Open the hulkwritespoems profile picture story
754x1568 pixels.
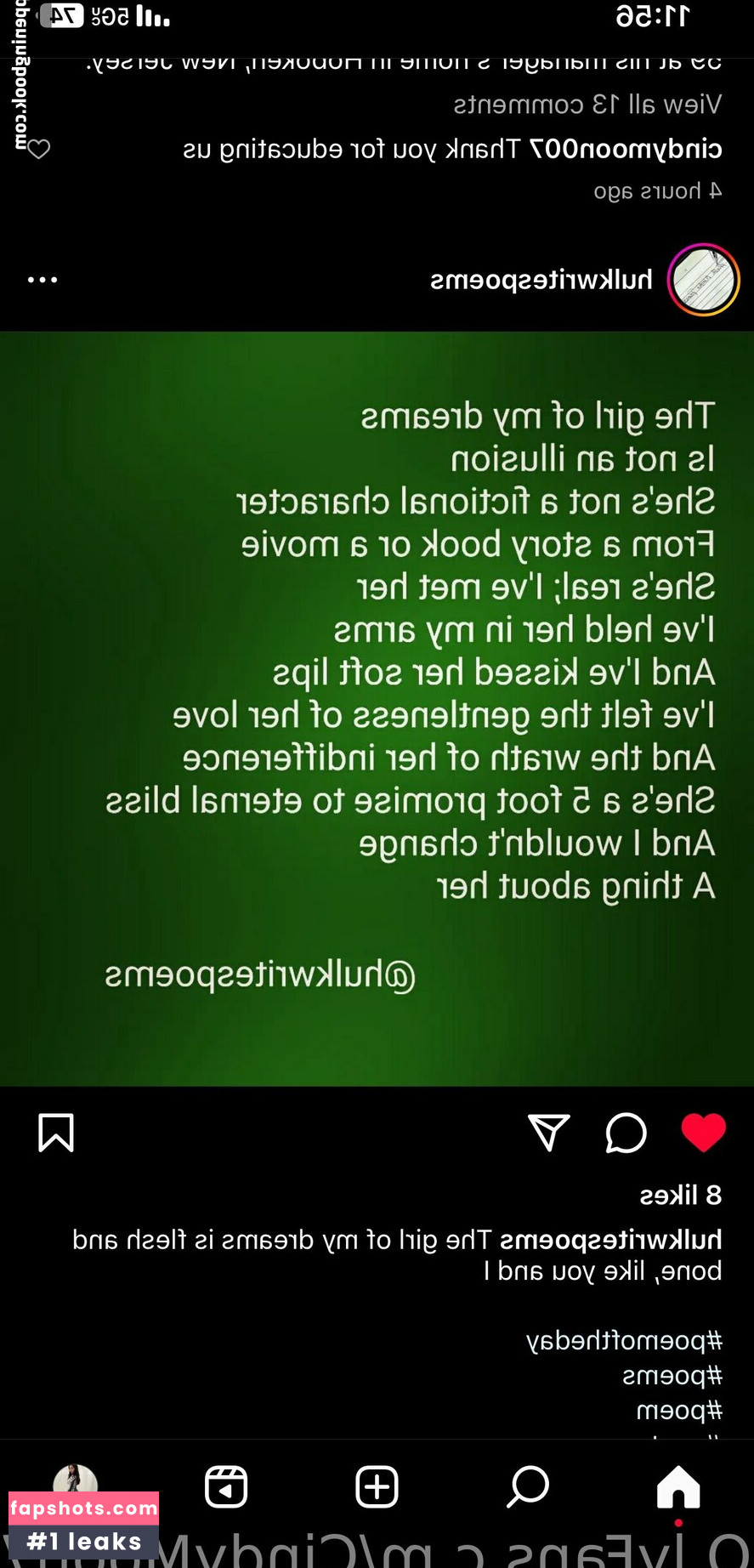[703, 280]
